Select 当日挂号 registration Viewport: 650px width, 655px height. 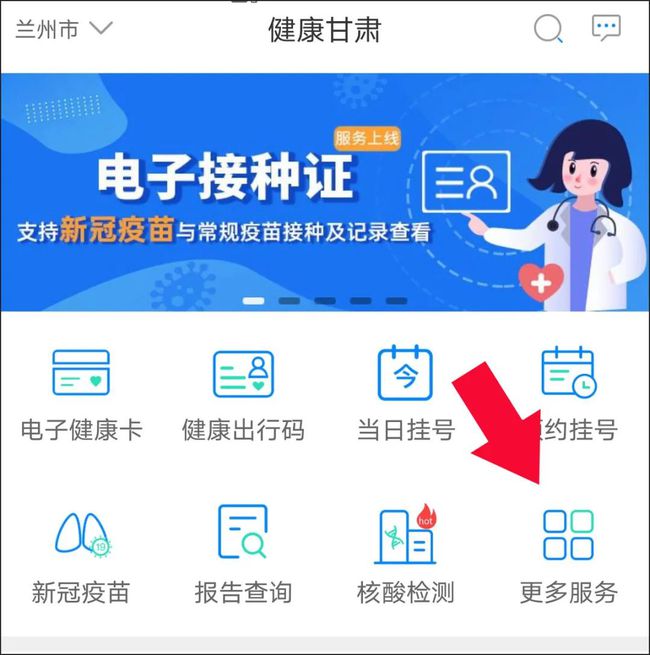pyautogui.click(x=405, y=392)
